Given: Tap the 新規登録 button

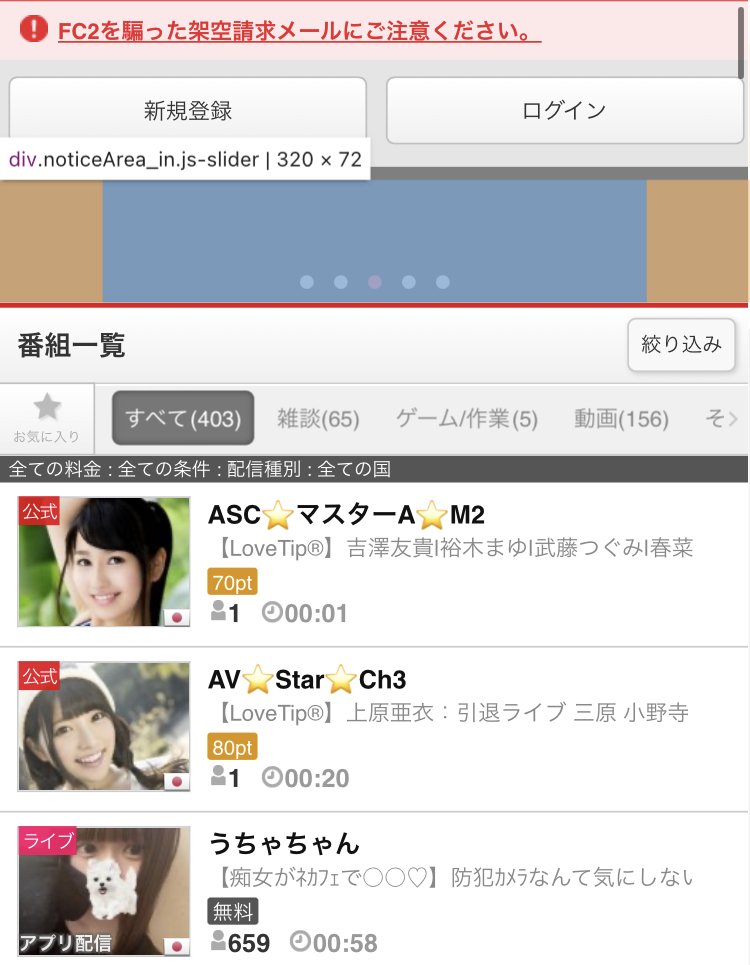Looking at the screenshot, I should pos(188,111).
